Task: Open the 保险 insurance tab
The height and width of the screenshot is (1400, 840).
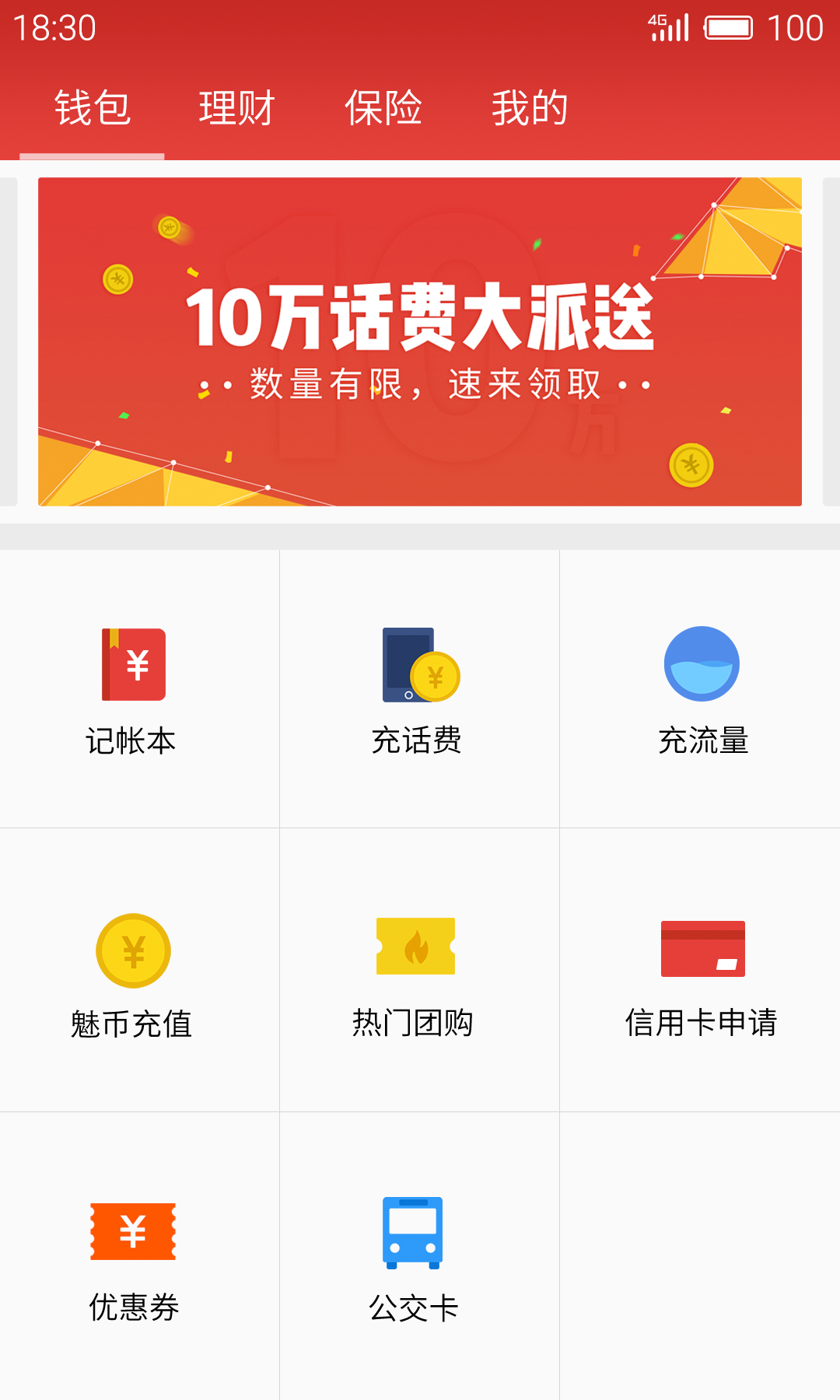Action: (384, 108)
